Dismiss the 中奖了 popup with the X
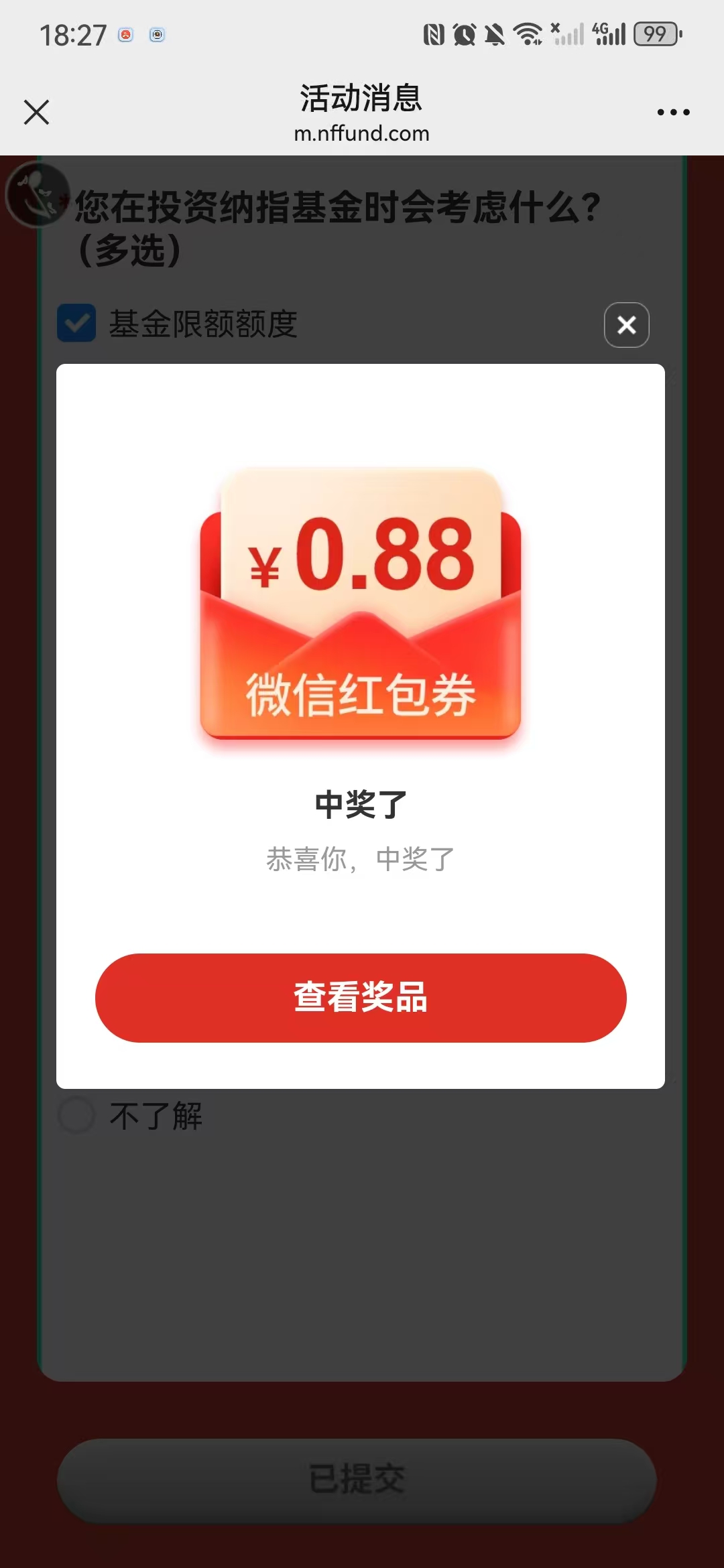 tap(627, 325)
